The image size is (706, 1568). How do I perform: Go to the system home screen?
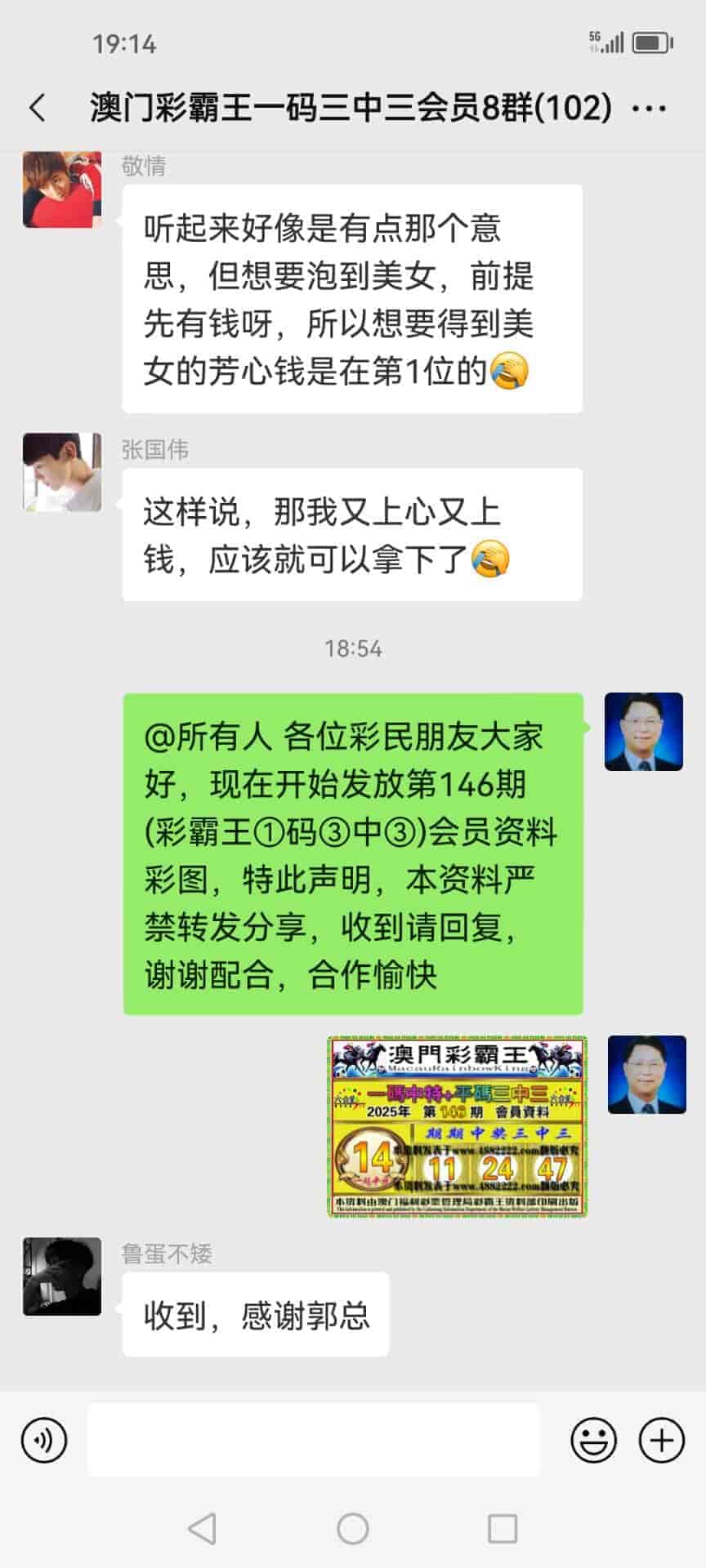point(353,1528)
